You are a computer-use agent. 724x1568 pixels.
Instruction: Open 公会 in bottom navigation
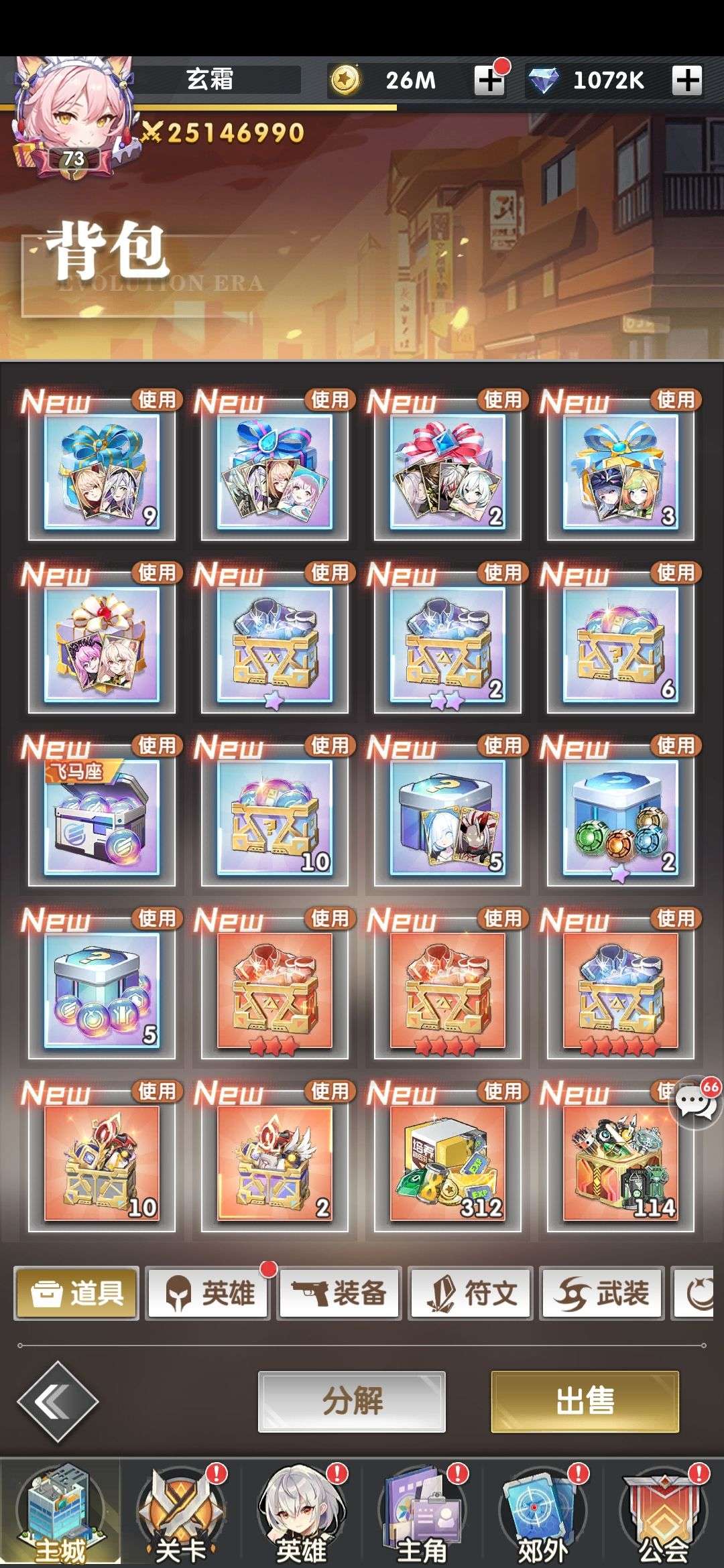coord(664,1514)
